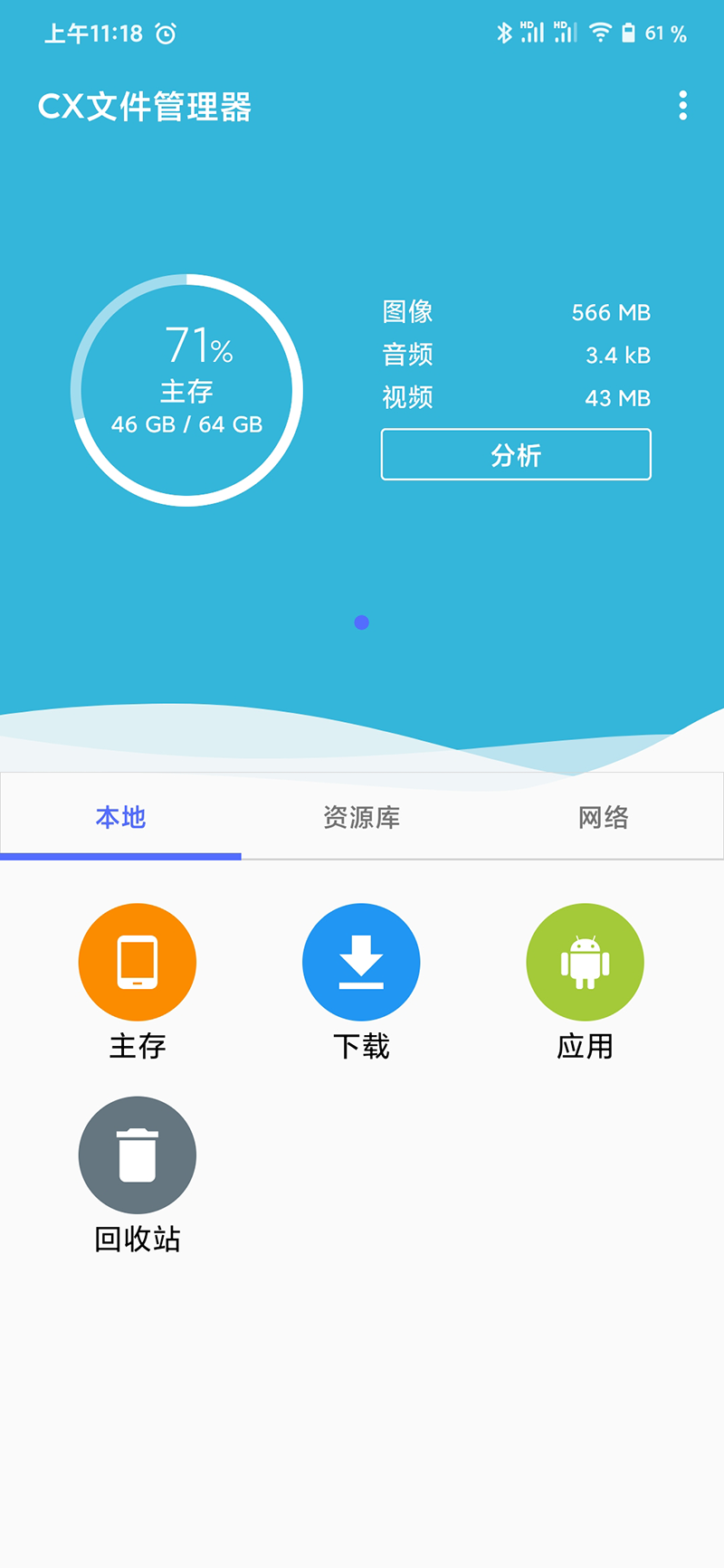Open the 应用 apps section
This screenshot has width=724, height=1568.
point(585,962)
